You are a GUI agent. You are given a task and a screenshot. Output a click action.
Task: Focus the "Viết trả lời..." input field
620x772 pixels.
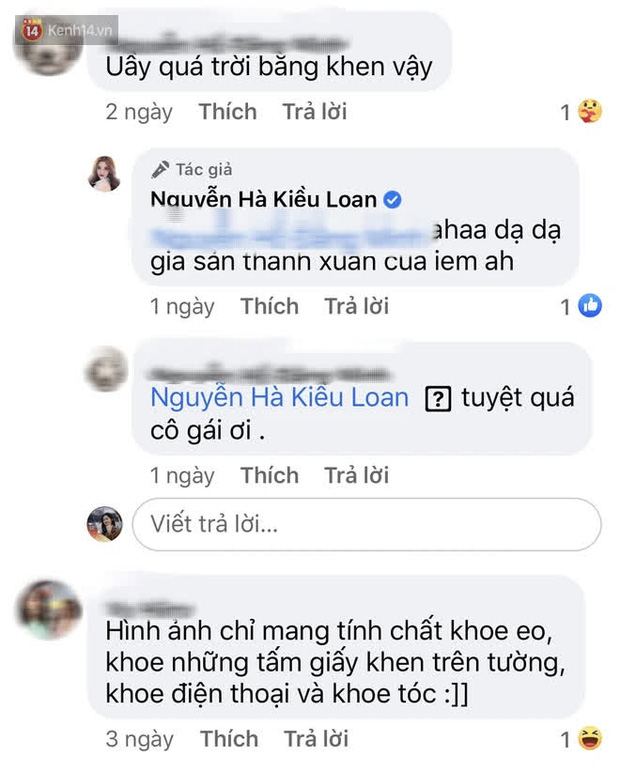(x=366, y=524)
